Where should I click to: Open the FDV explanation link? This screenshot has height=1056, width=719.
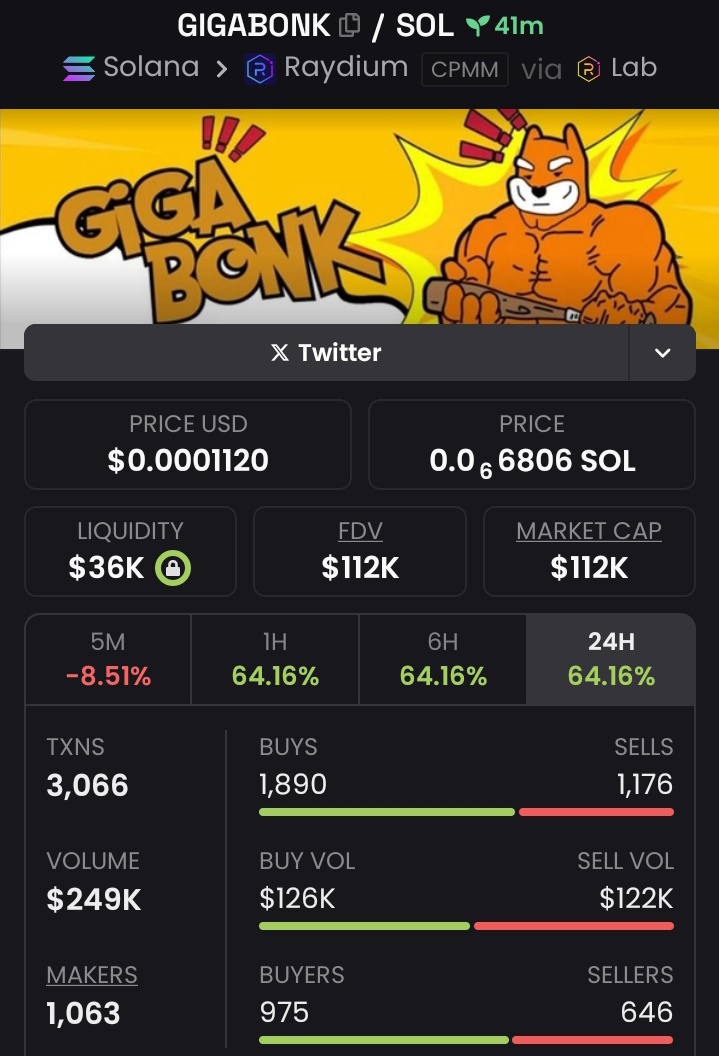pyautogui.click(x=360, y=531)
